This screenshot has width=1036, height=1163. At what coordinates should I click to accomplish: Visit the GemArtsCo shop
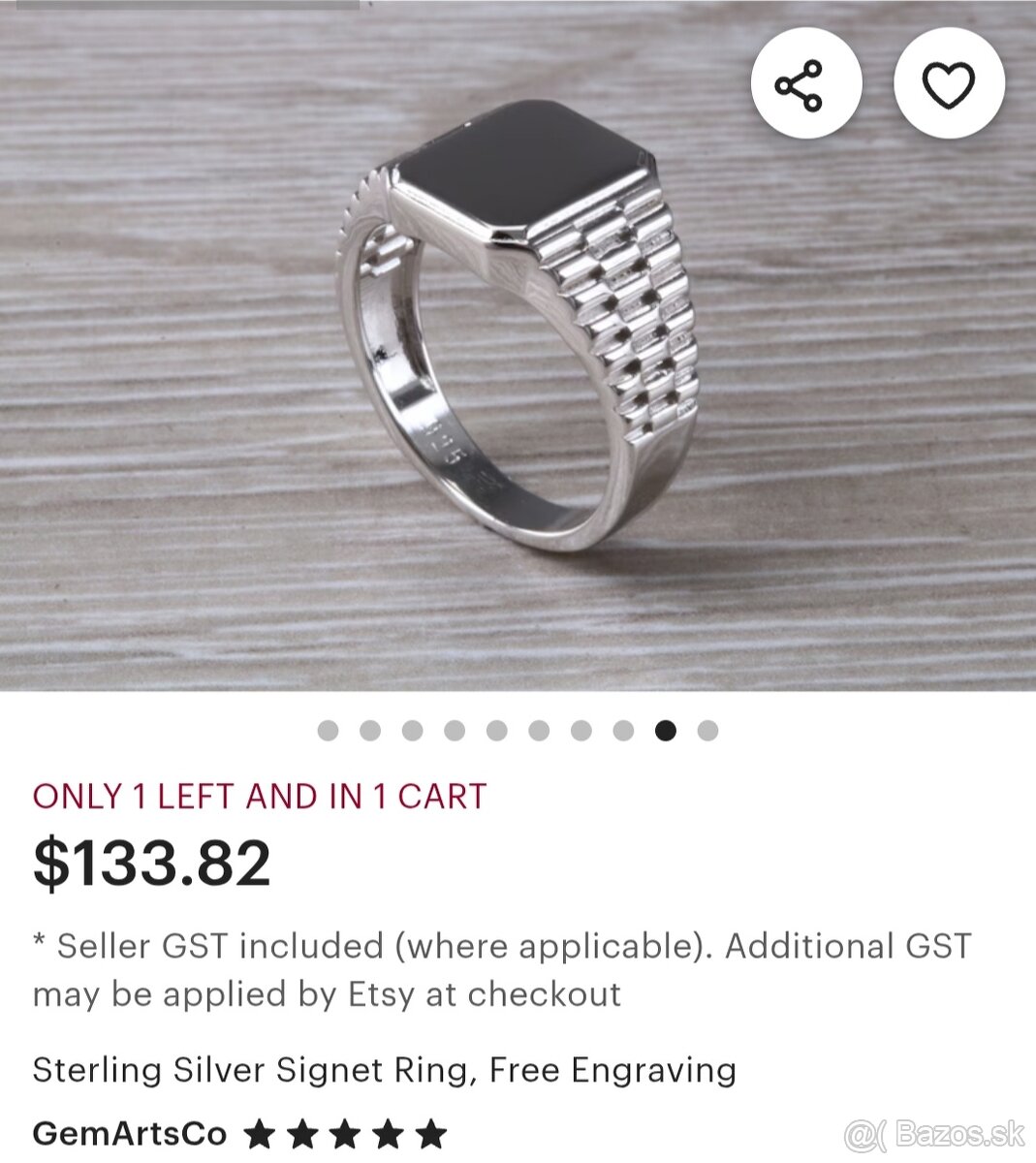tap(130, 1133)
